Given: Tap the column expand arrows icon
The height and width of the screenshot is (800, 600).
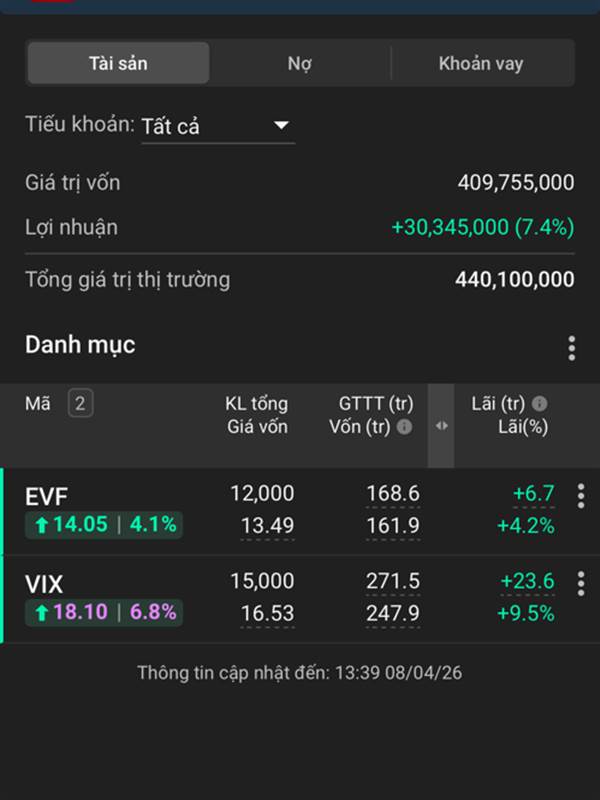Looking at the screenshot, I should coord(441,425).
